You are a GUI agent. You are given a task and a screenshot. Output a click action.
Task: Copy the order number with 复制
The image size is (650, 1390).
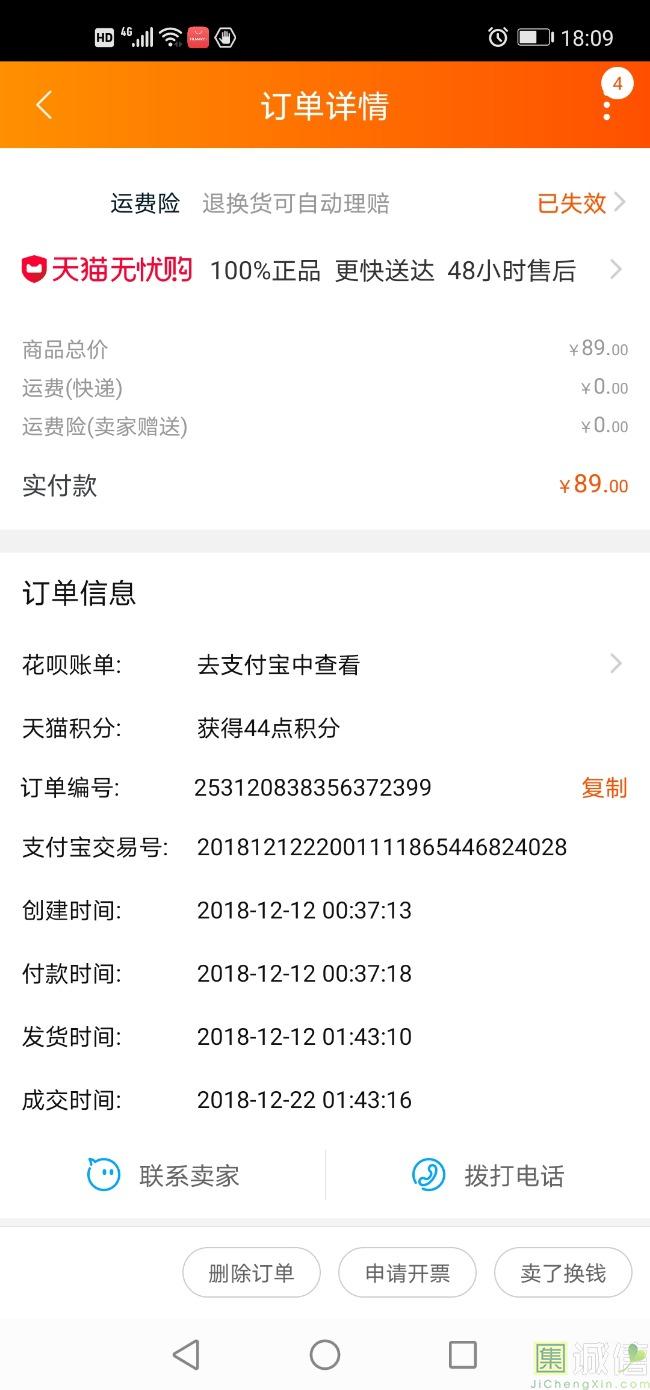(x=603, y=788)
